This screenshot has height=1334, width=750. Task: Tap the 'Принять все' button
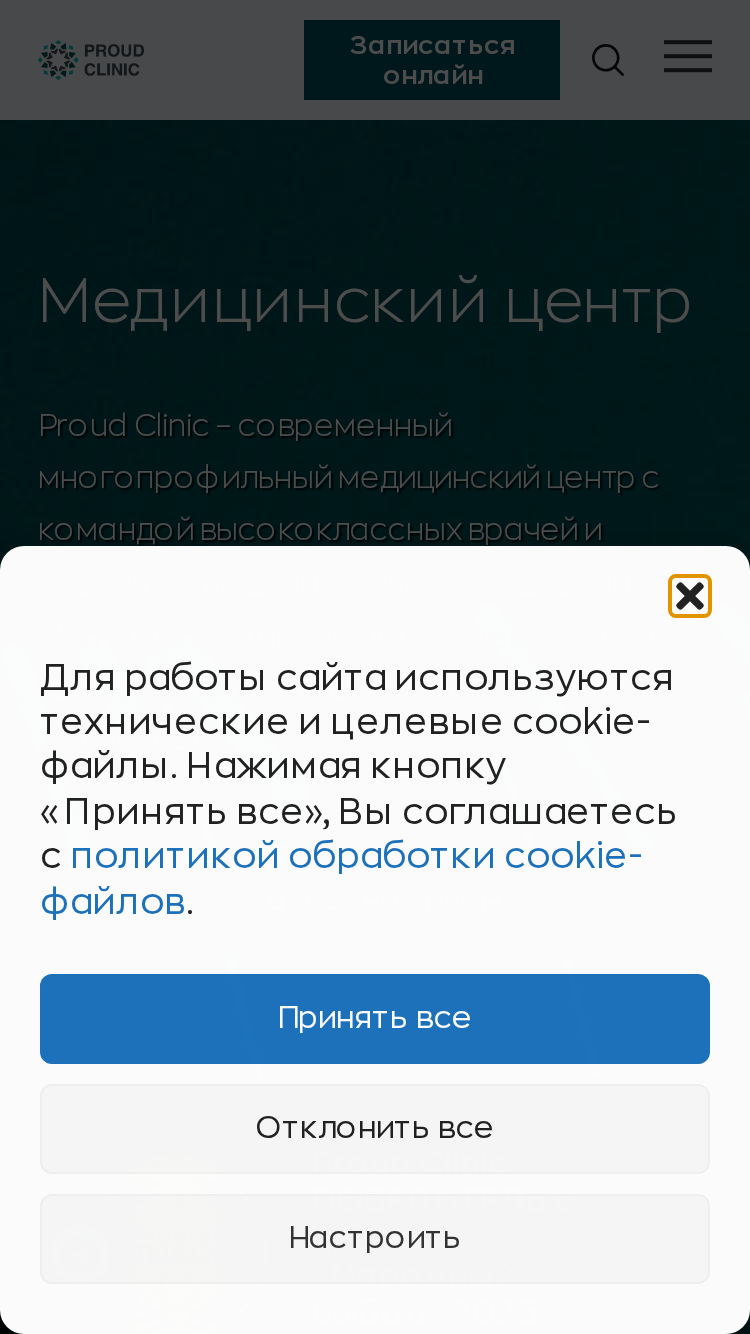[375, 1019]
